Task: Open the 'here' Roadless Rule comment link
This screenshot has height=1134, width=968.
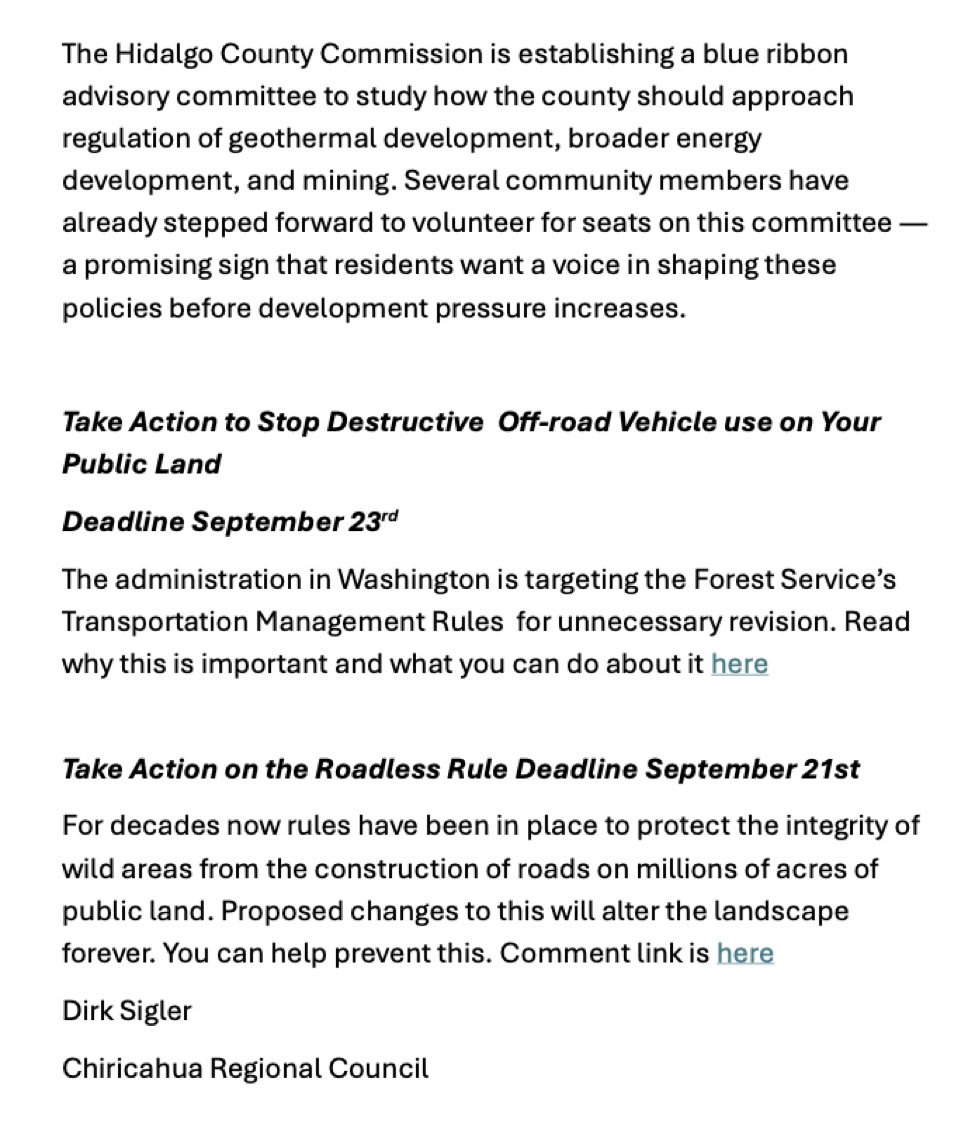Action: pos(745,953)
